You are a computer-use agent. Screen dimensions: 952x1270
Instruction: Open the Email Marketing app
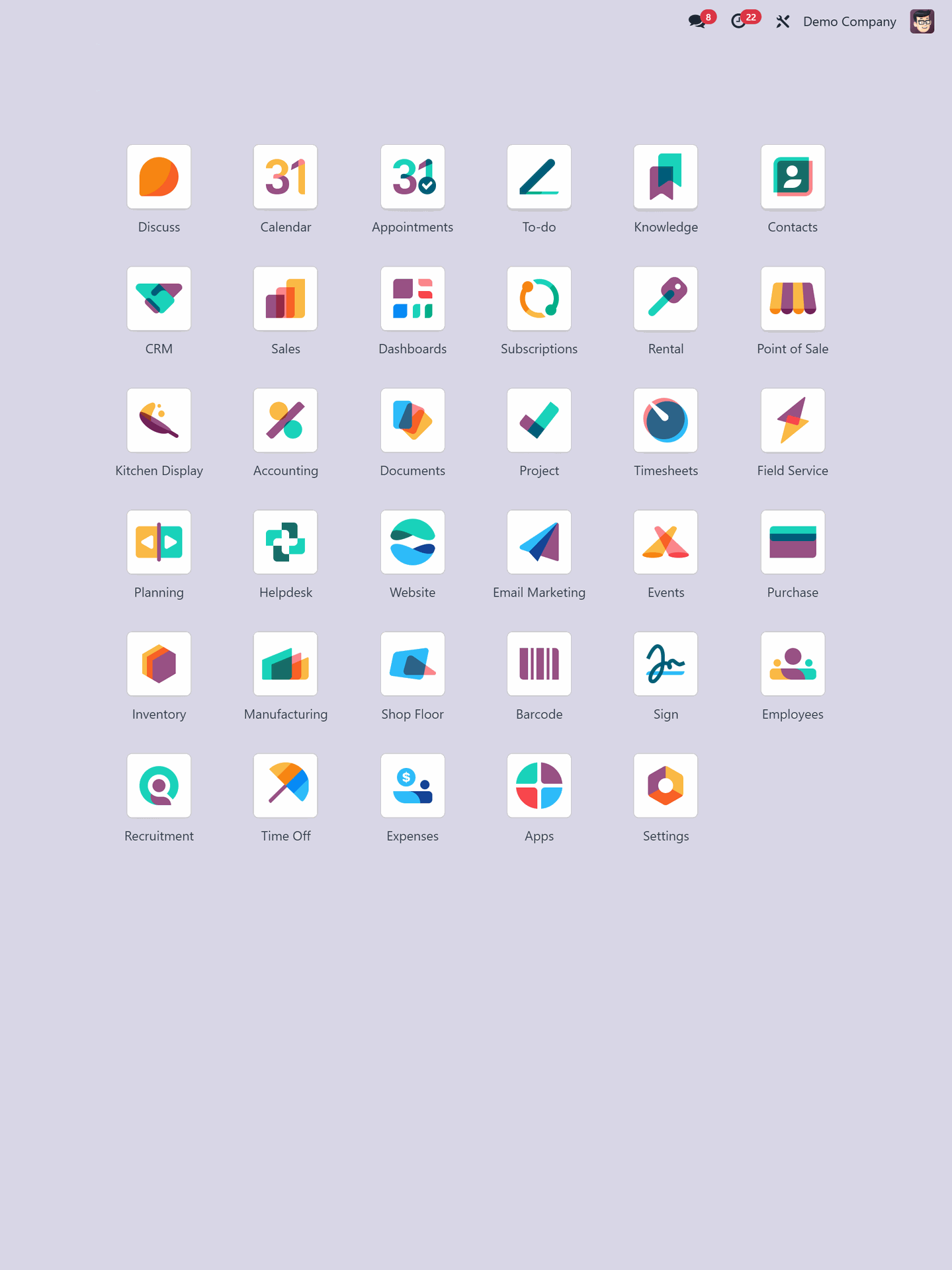click(x=539, y=542)
